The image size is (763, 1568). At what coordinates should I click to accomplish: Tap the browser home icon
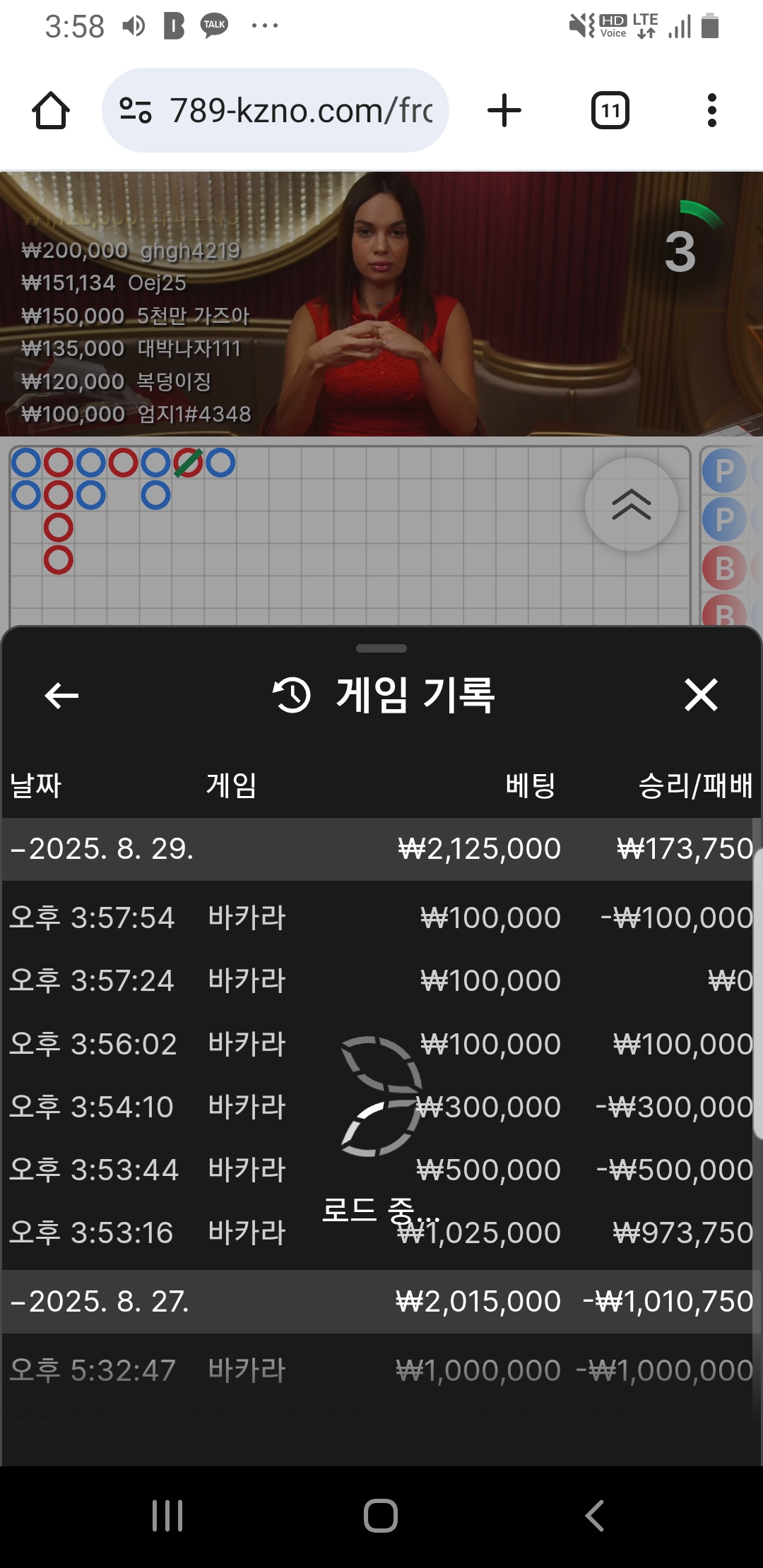click(x=51, y=111)
